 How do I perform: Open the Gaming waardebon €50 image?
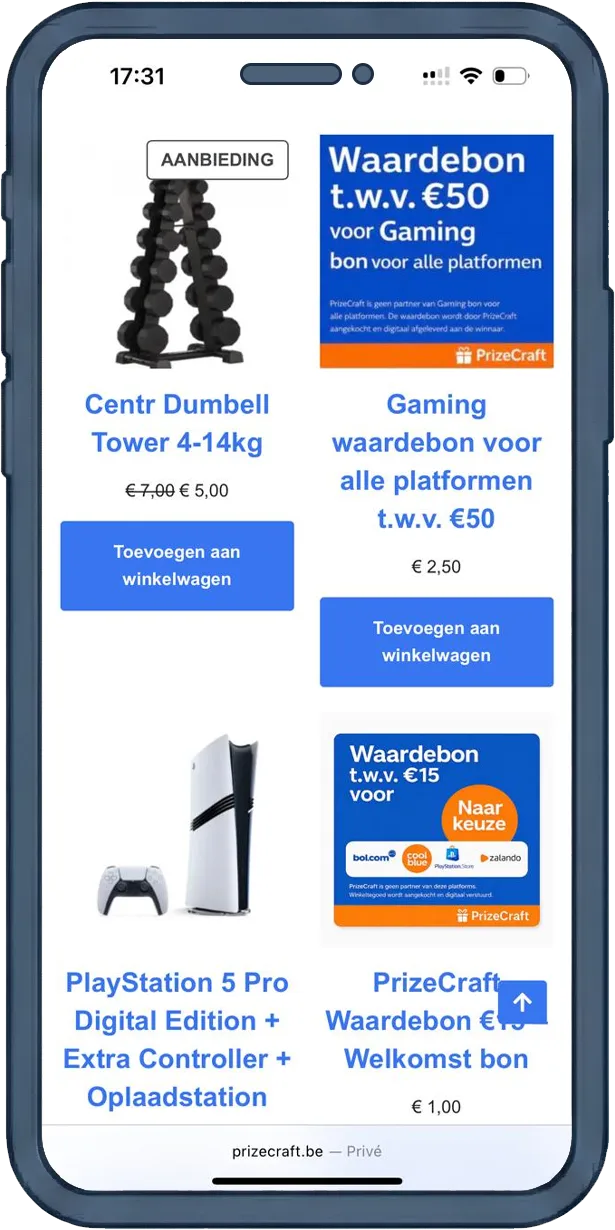(x=436, y=251)
